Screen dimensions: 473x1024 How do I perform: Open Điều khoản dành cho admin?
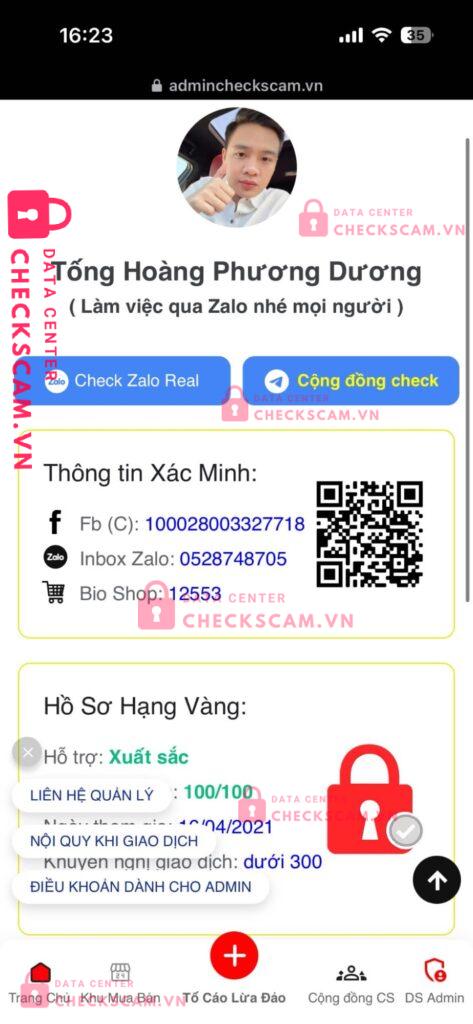[140, 887]
